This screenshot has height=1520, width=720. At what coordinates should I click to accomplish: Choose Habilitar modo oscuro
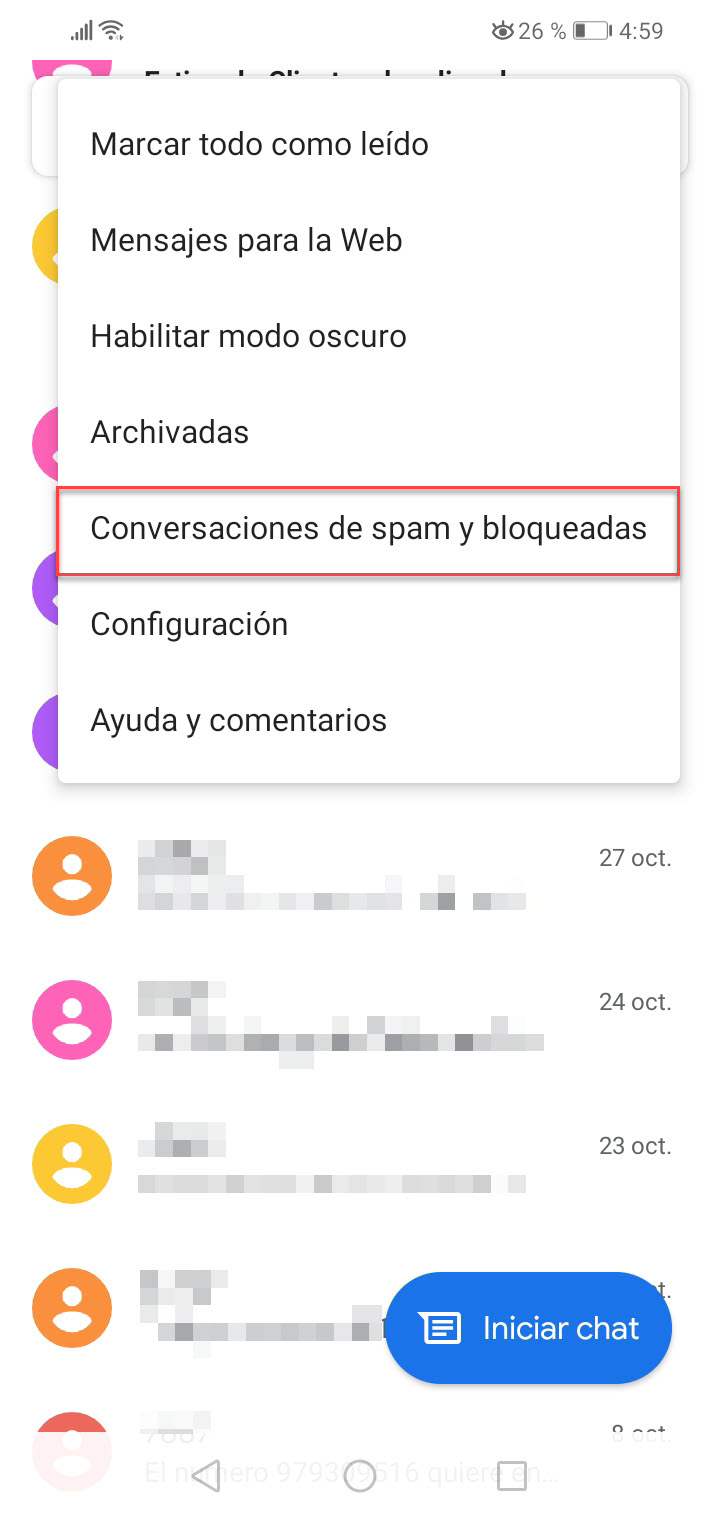[369, 336]
